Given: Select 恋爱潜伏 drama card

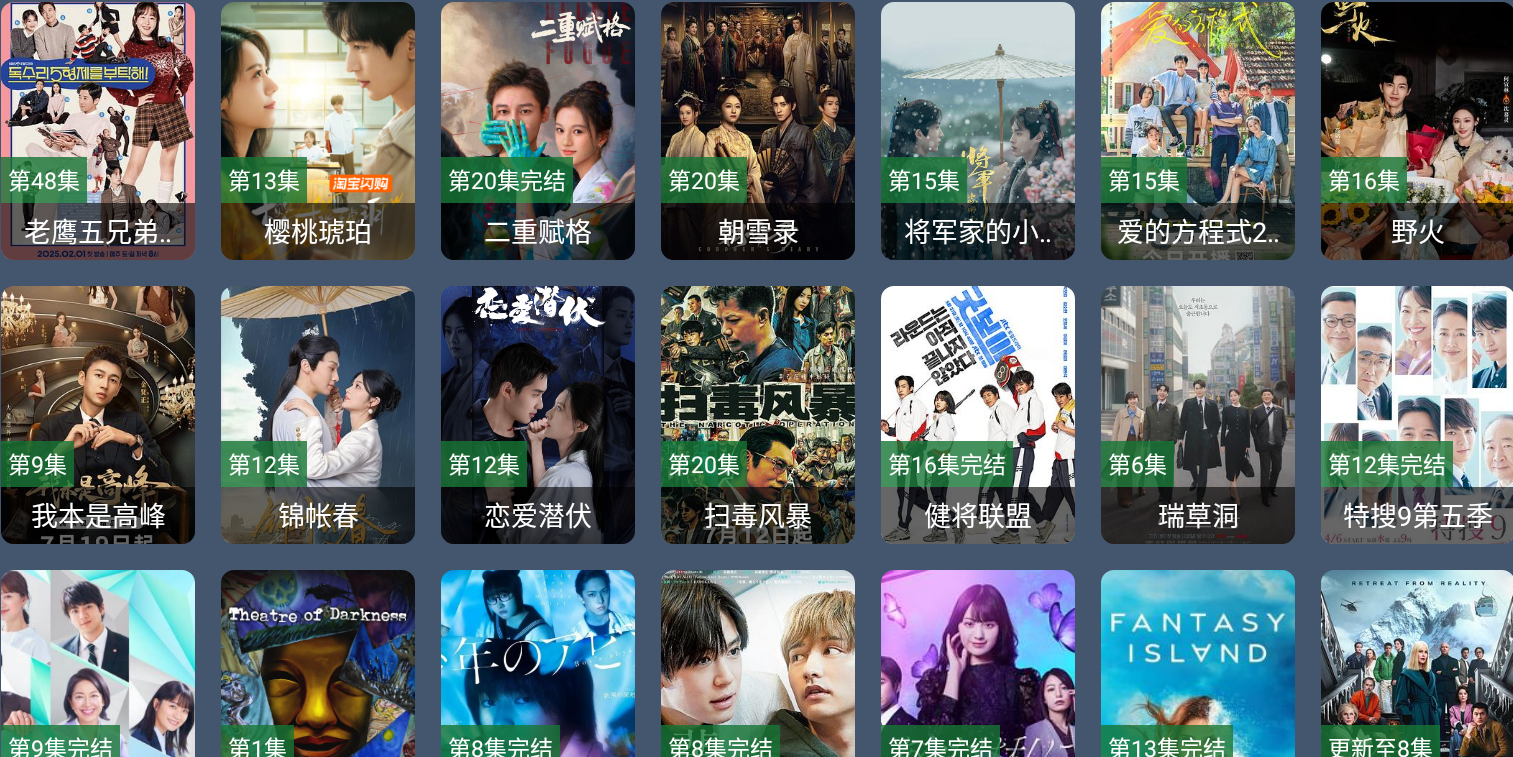Looking at the screenshot, I should [x=538, y=415].
